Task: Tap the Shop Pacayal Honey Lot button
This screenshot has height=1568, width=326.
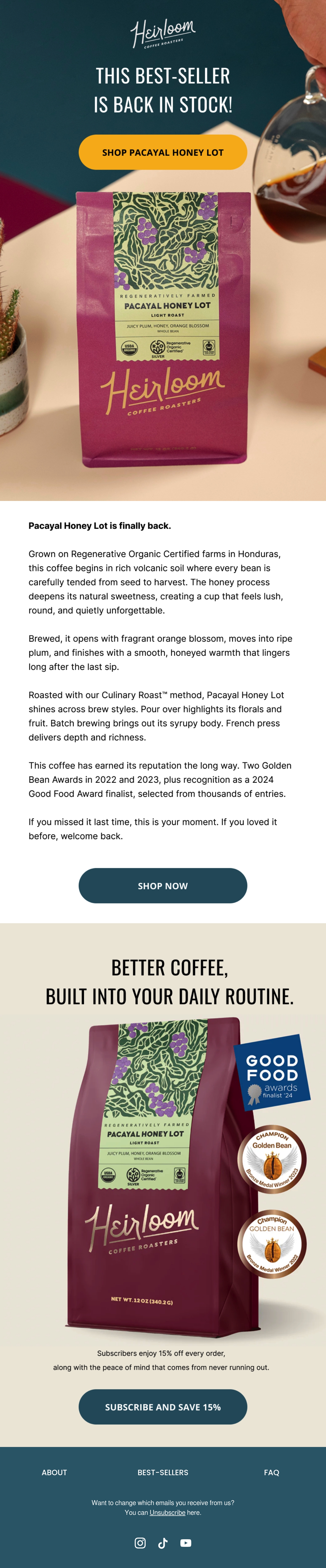Action: 163,152
